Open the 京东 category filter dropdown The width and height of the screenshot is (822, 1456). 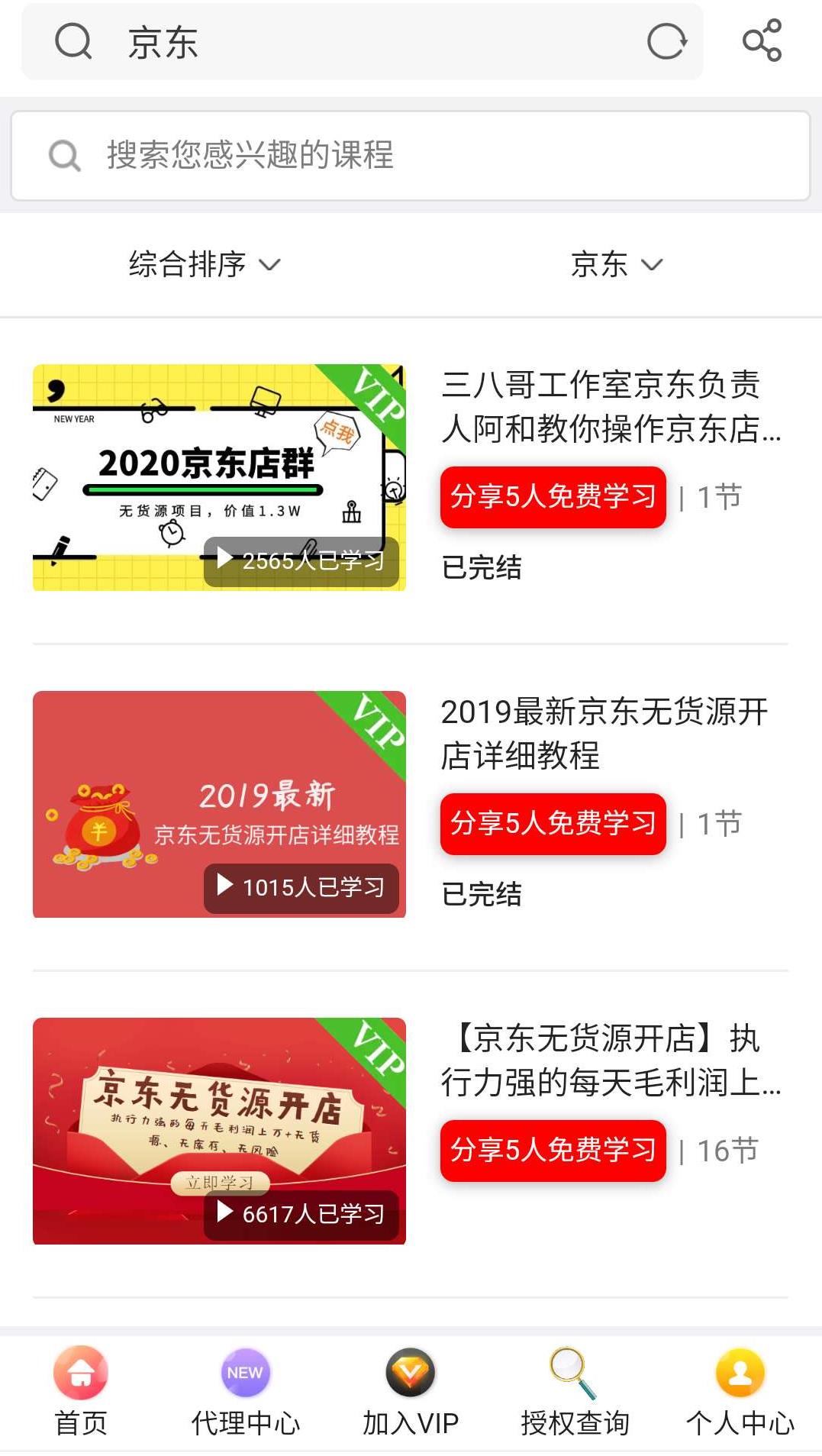point(615,264)
